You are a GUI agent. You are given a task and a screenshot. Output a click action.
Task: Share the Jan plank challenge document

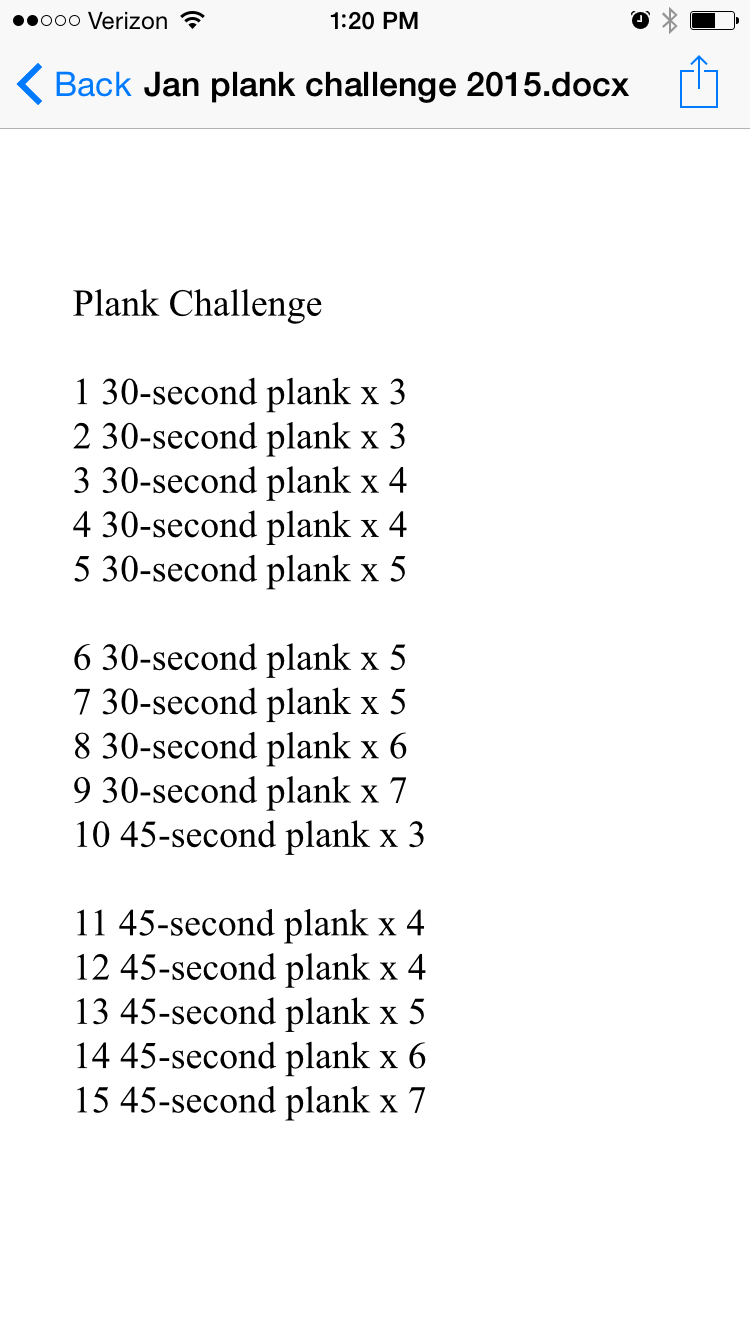pyautogui.click(x=699, y=83)
